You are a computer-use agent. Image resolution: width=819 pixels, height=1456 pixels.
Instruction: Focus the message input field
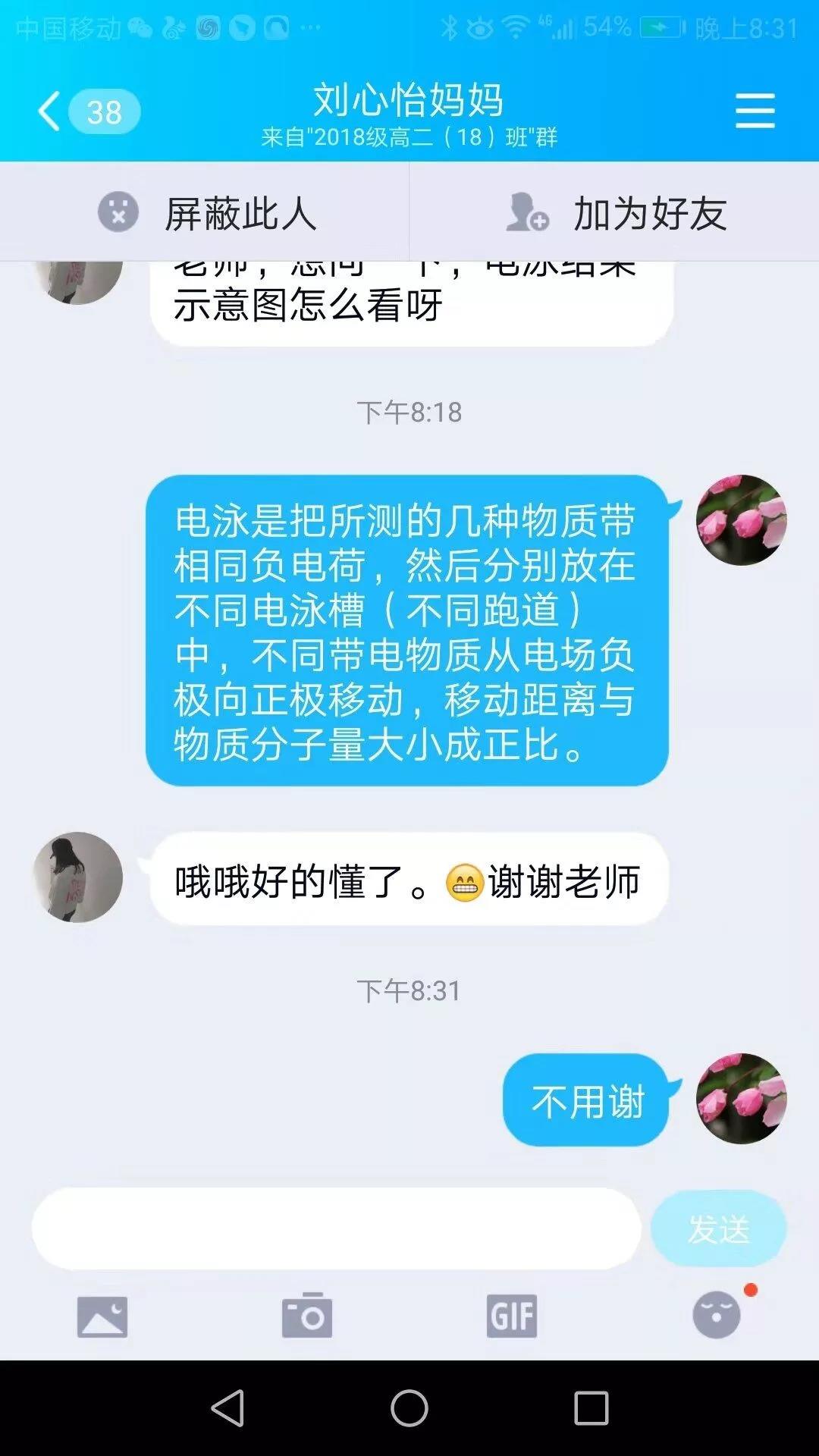336,1228
